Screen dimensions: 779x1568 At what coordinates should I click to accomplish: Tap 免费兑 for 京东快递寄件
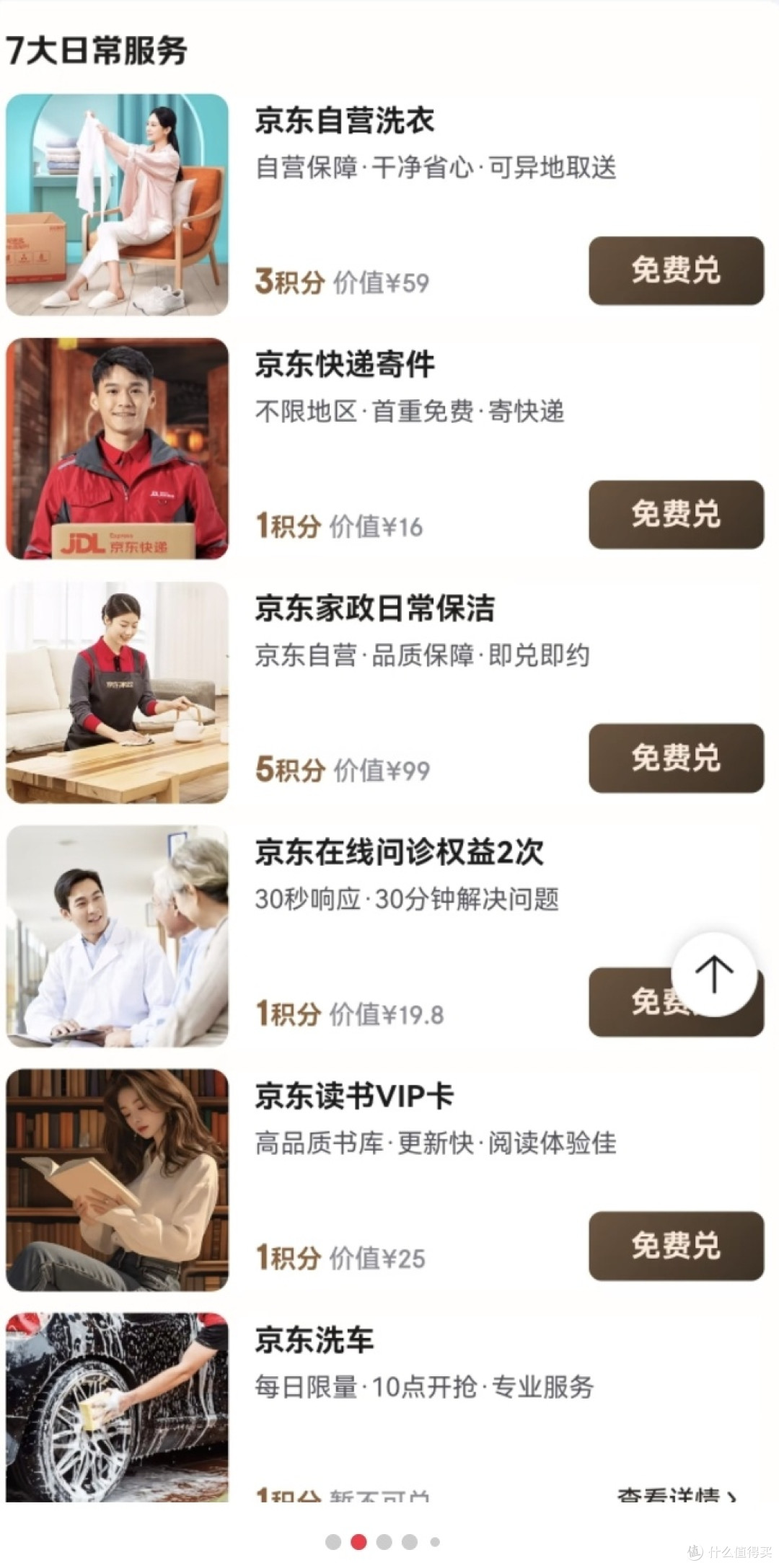coord(676,514)
